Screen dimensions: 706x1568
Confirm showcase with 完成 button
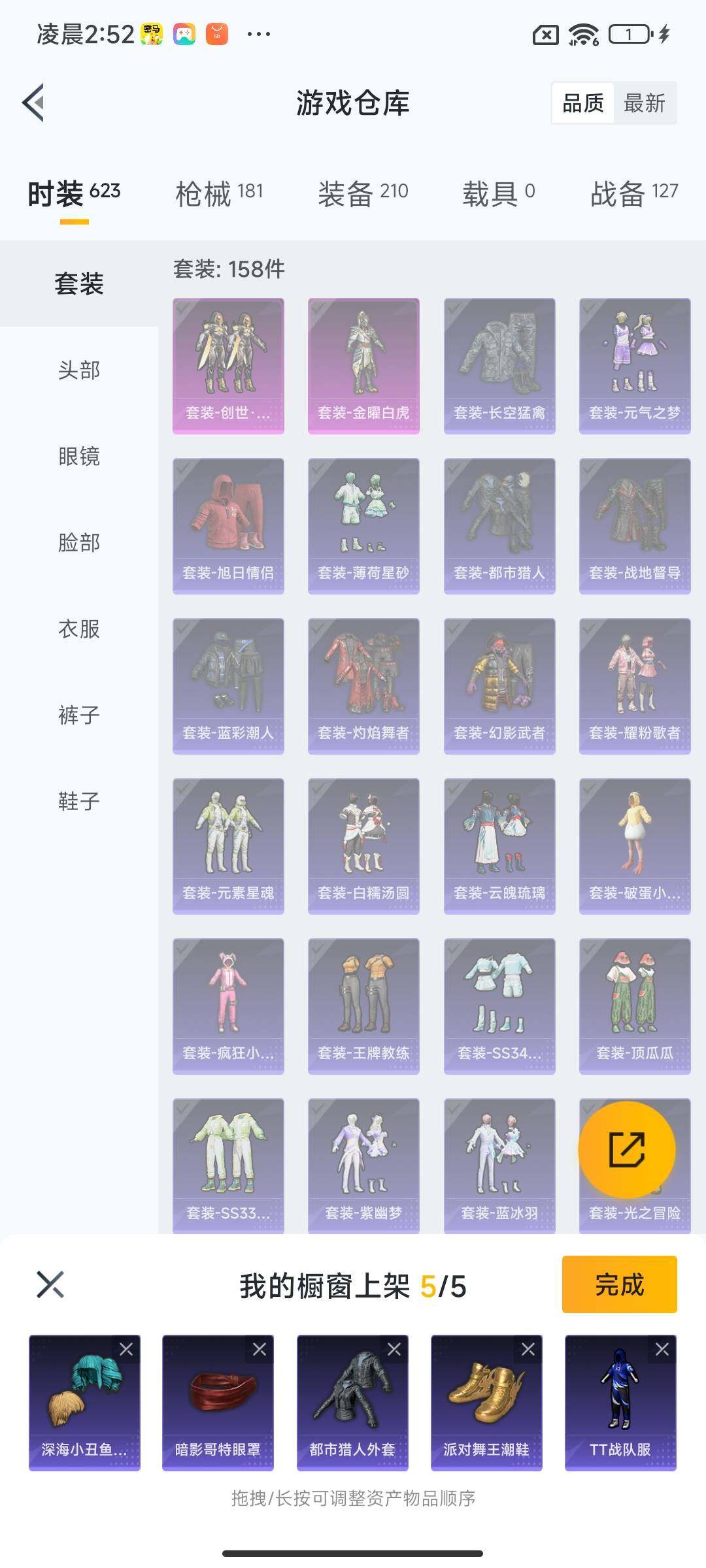619,1284
